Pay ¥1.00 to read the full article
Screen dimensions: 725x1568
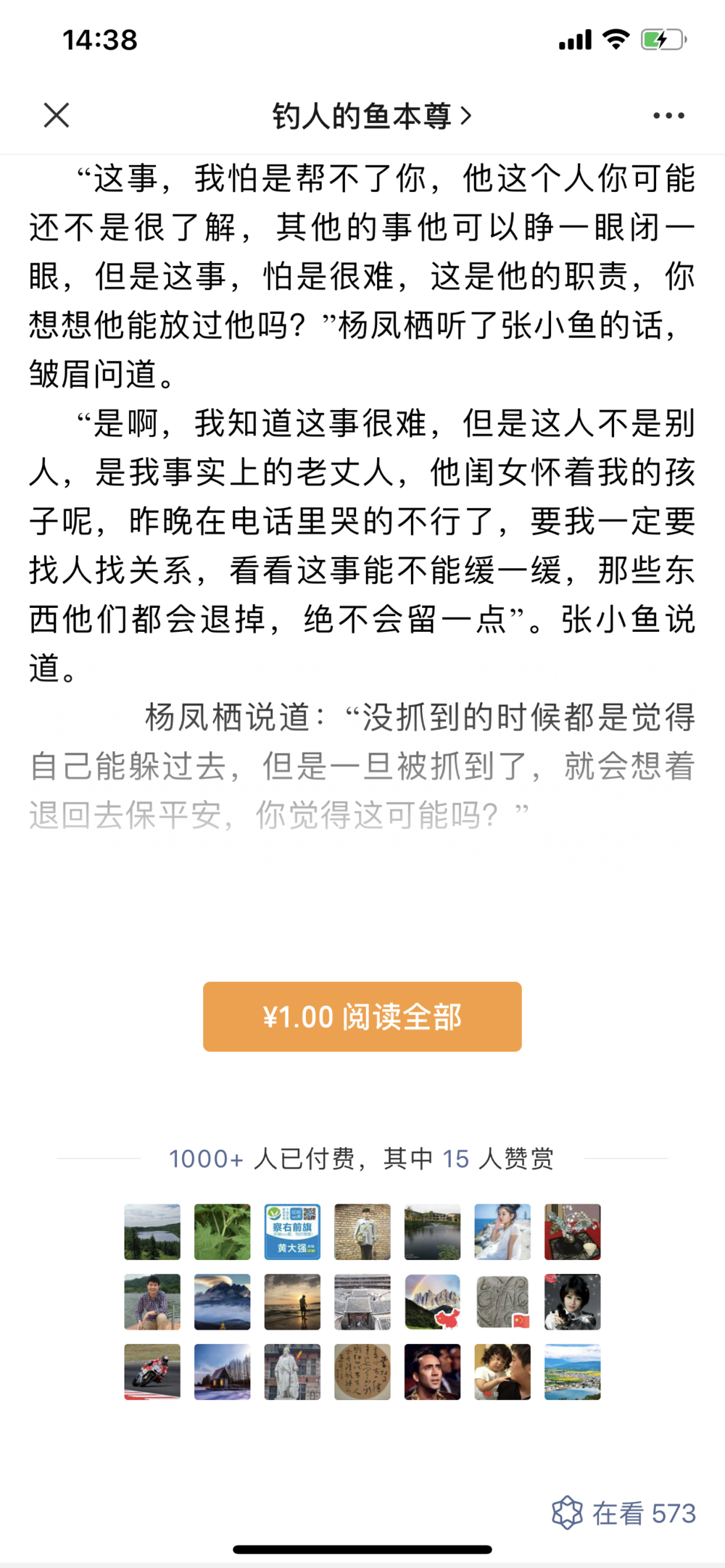click(362, 1017)
